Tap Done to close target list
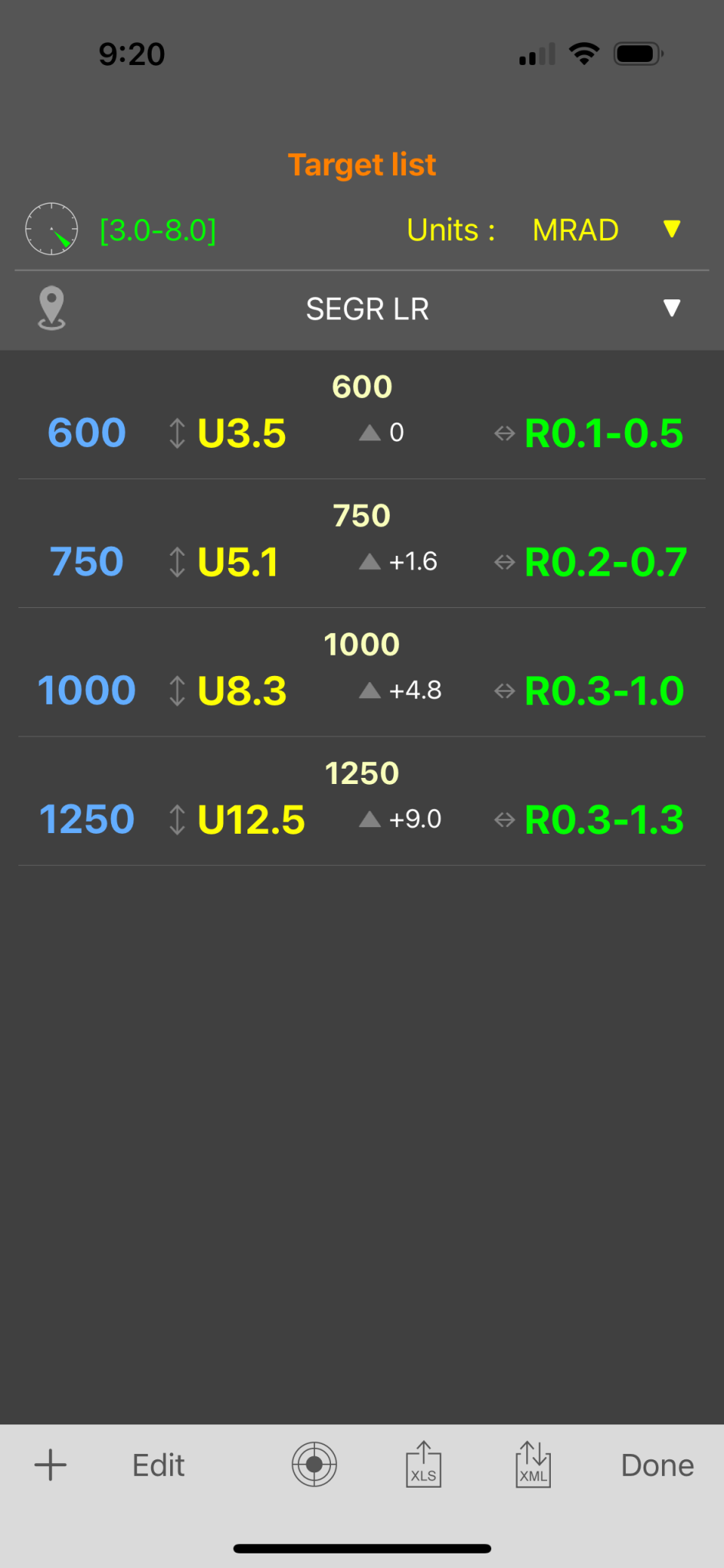Viewport: 724px width, 1568px height. pyautogui.click(x=657, y=1465)
